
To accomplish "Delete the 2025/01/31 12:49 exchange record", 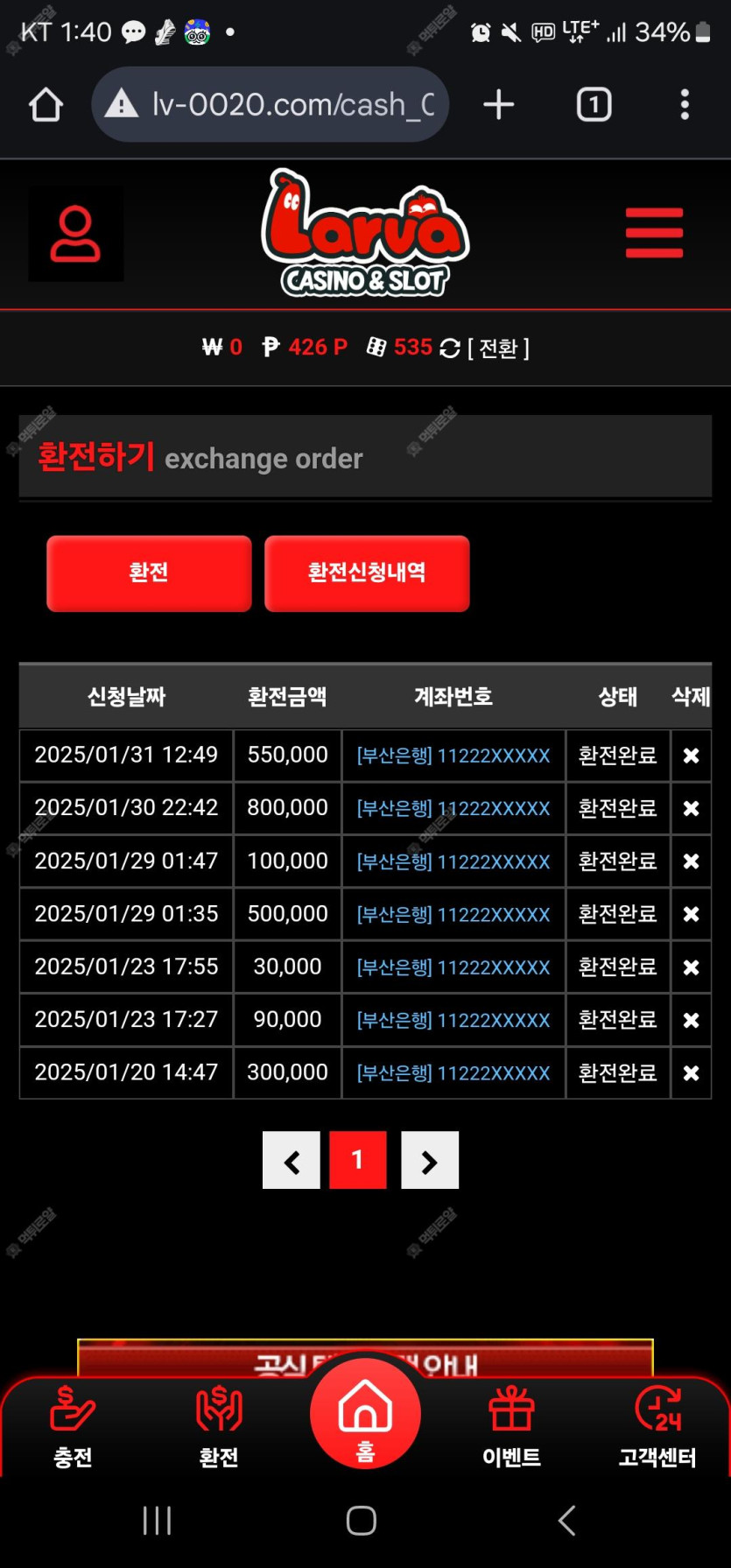I will tap(691, 756).
